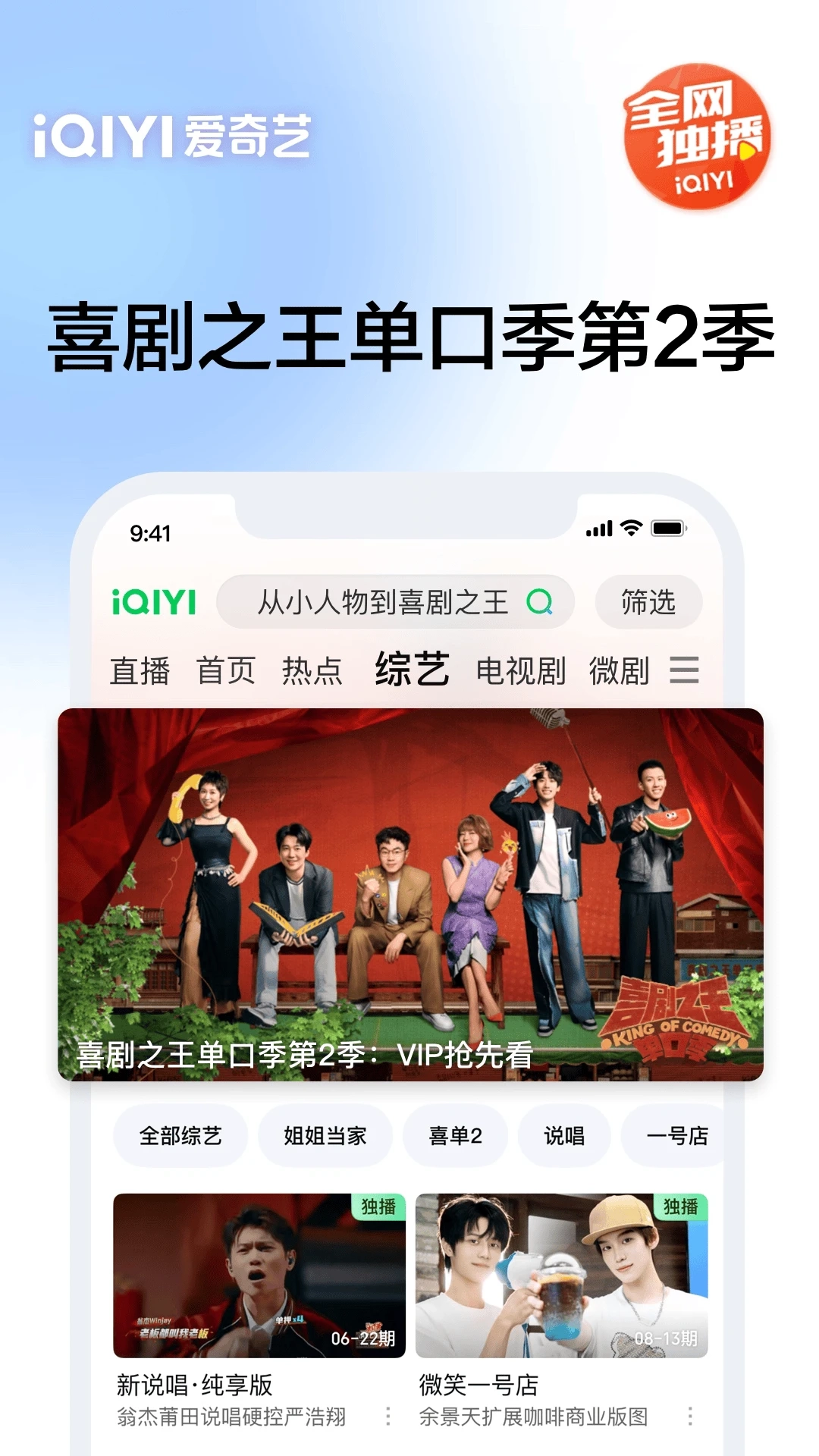This screenshot has height=1456, width=819.
Task: Tap the search magnifier icon
Action: [x=540, y=603]
